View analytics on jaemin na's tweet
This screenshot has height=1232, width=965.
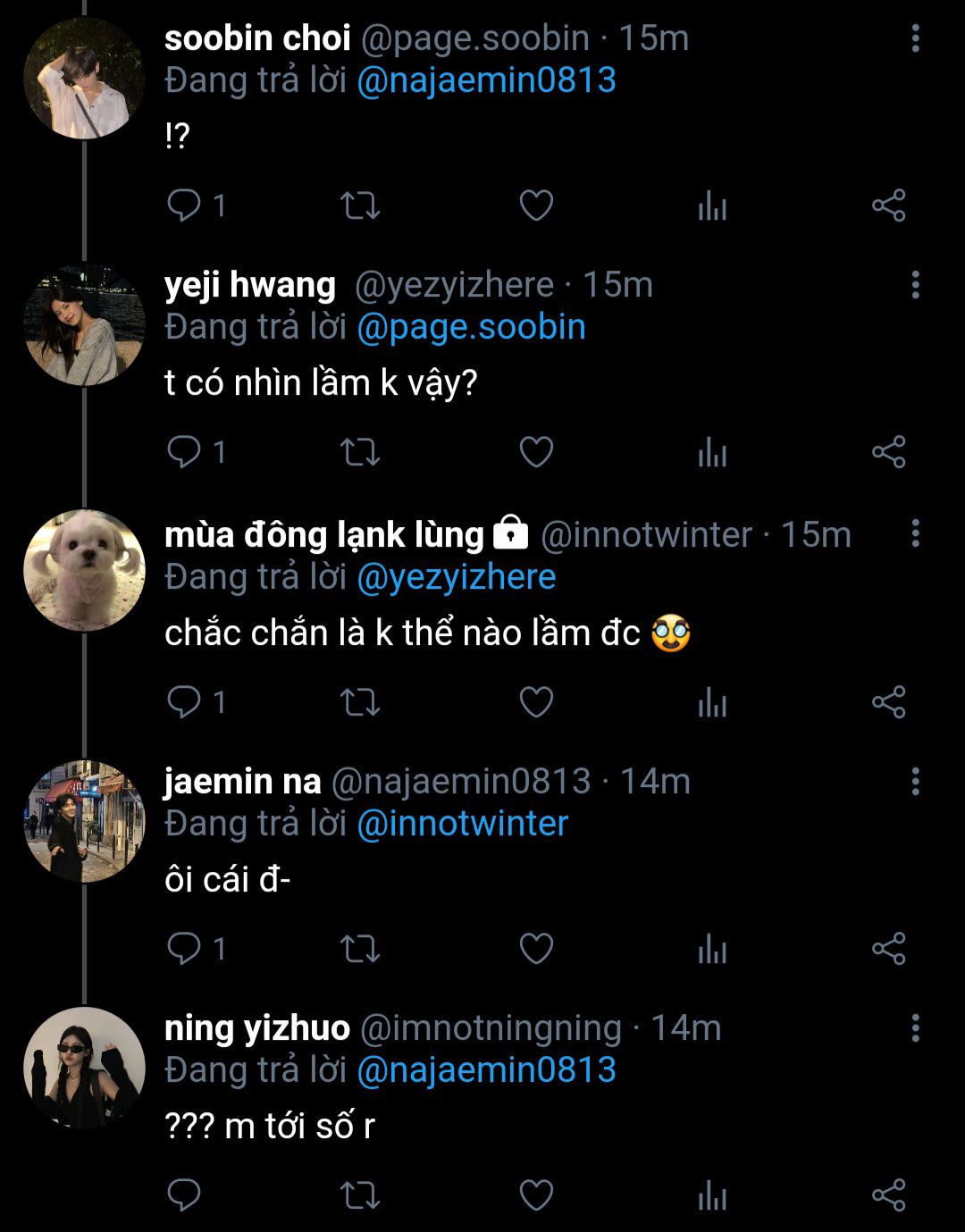coord(712,950)
